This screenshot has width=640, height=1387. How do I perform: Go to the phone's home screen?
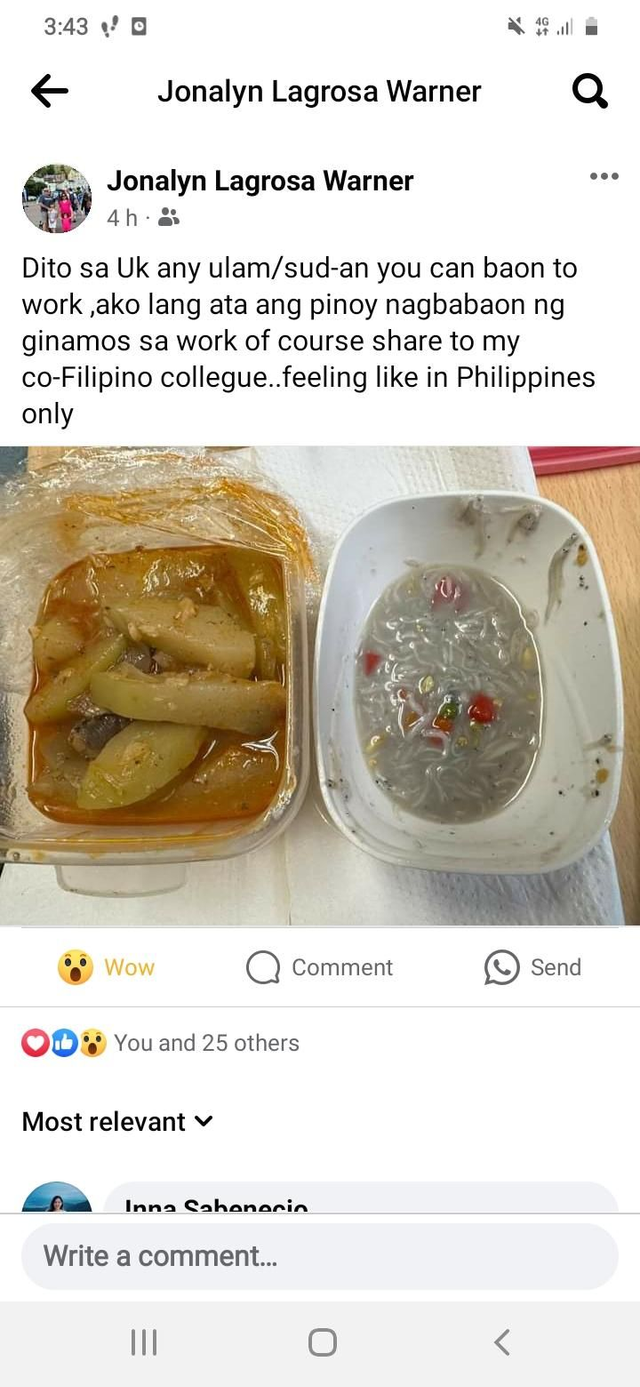coord(322,1342)
